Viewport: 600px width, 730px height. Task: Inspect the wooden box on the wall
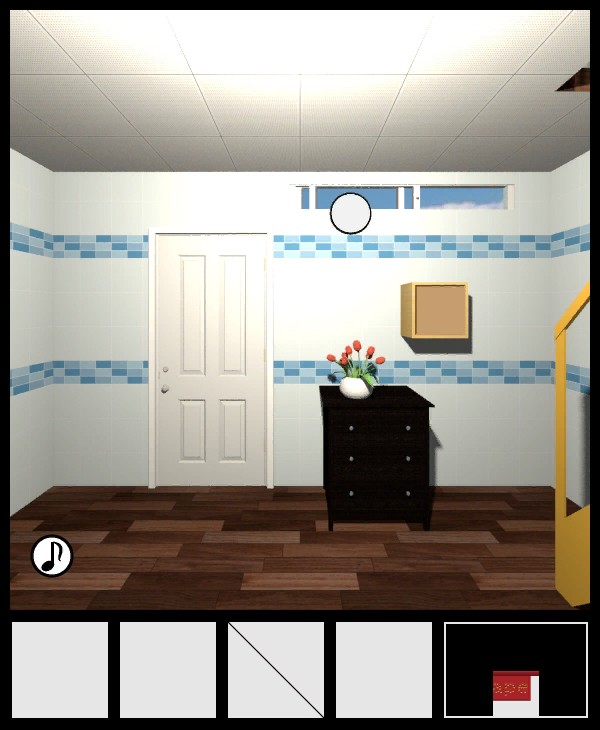coord(437,311)
